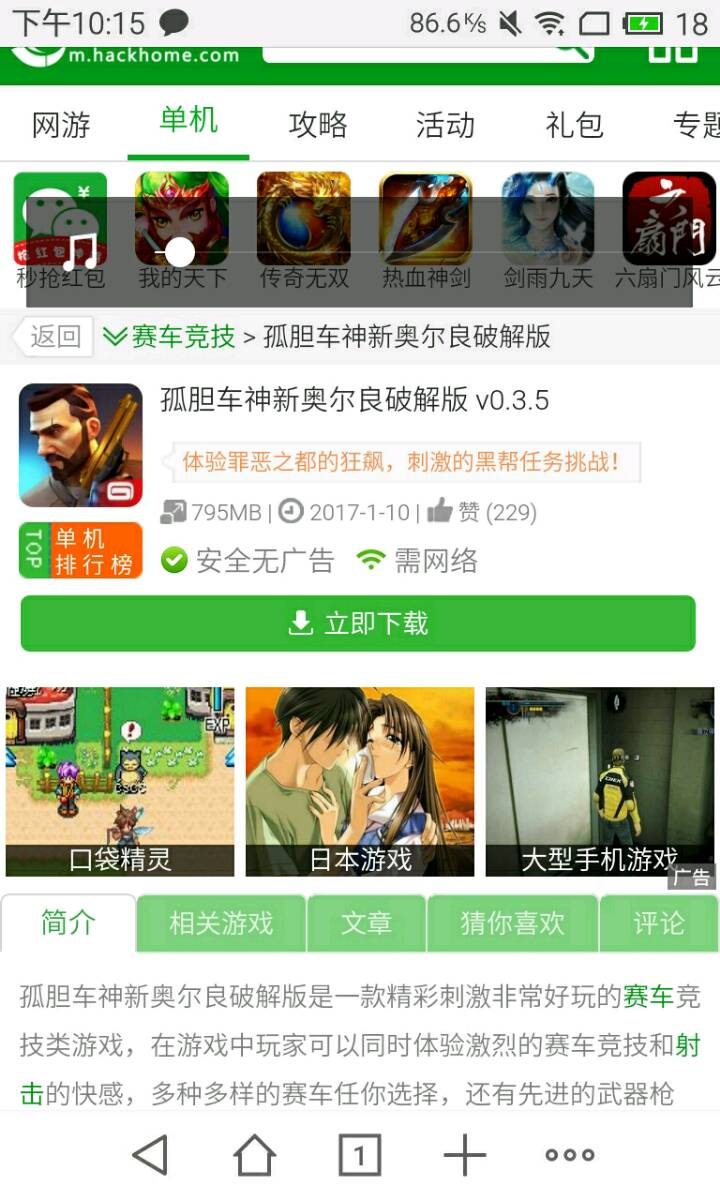Open the 单机排行榜 badge
Screen dimensions: 720x1200
81,550
